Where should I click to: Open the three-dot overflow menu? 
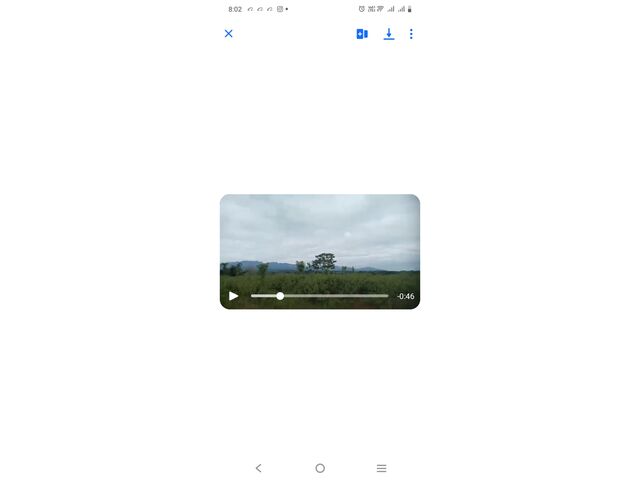click(411, 34)
